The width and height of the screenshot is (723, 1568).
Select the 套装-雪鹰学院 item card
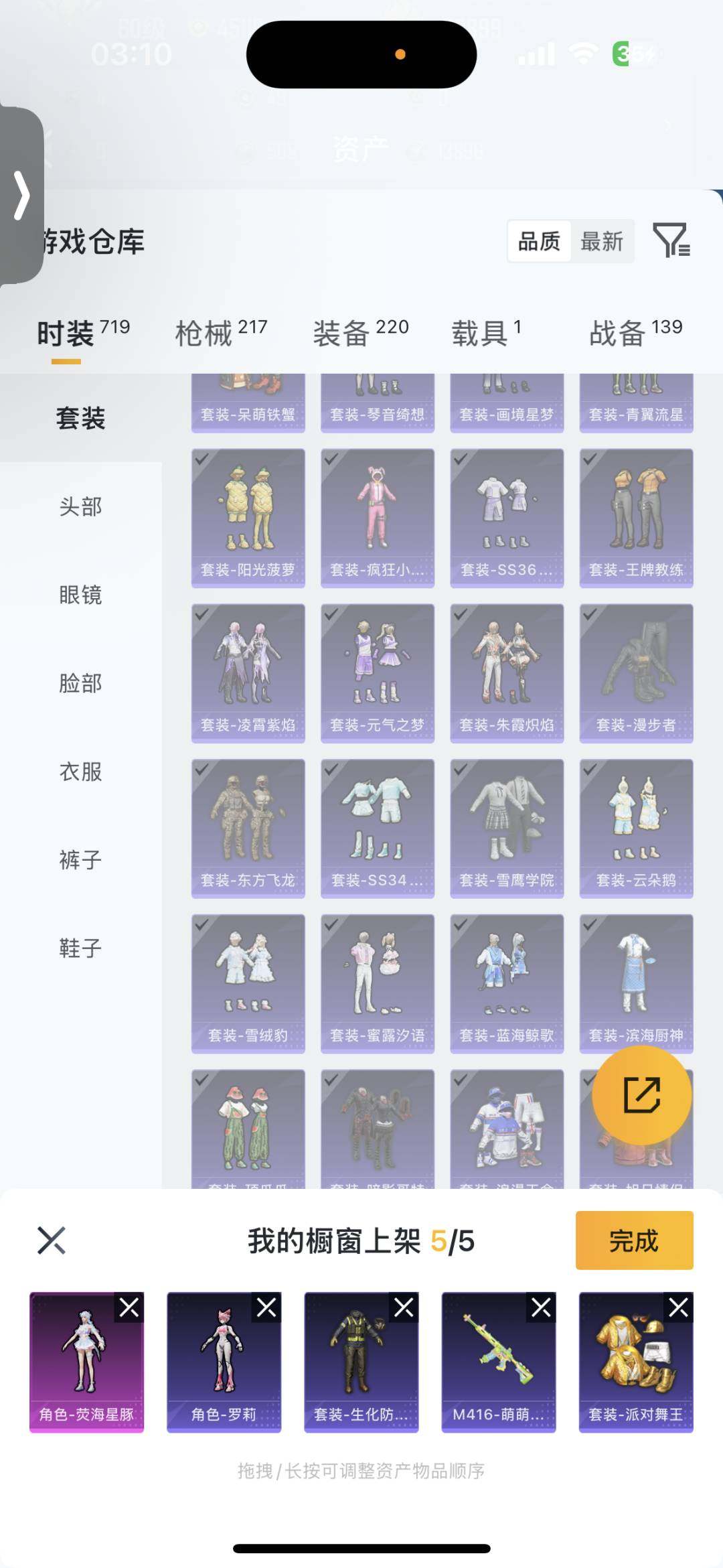(x=506, y=827)
